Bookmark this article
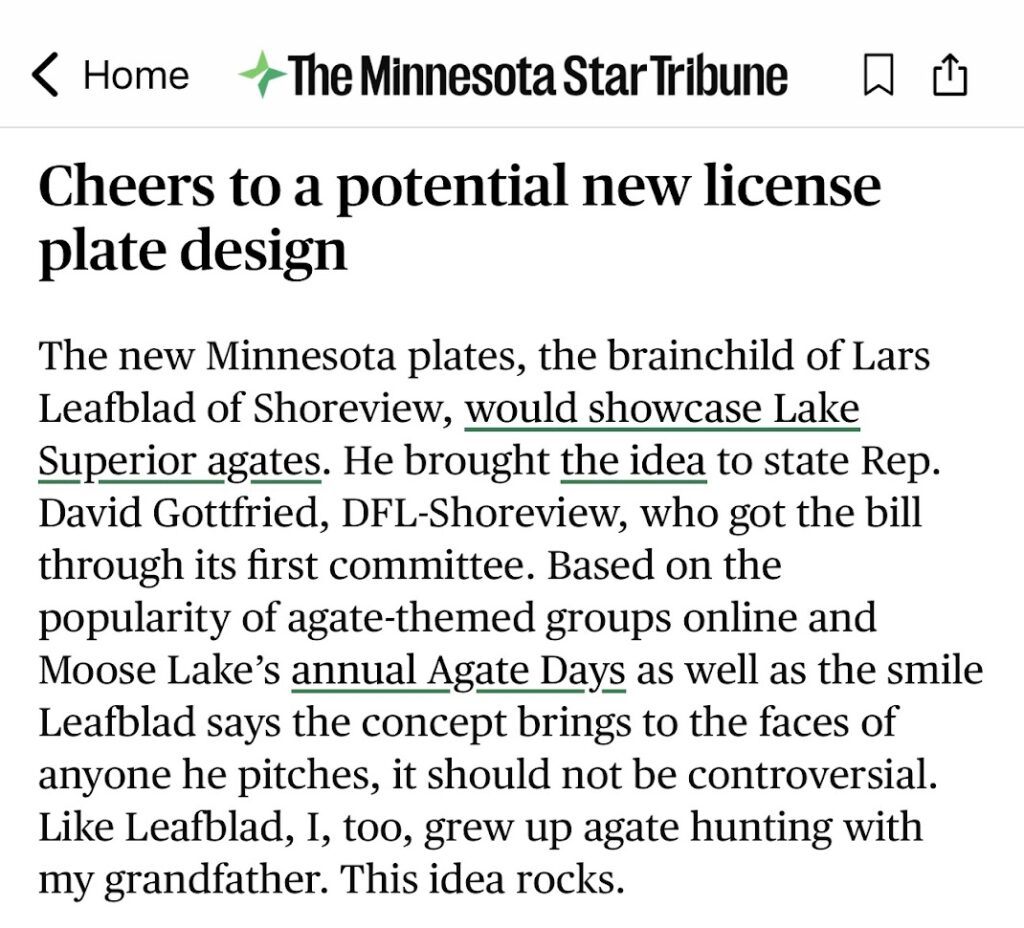 [878, 76]
